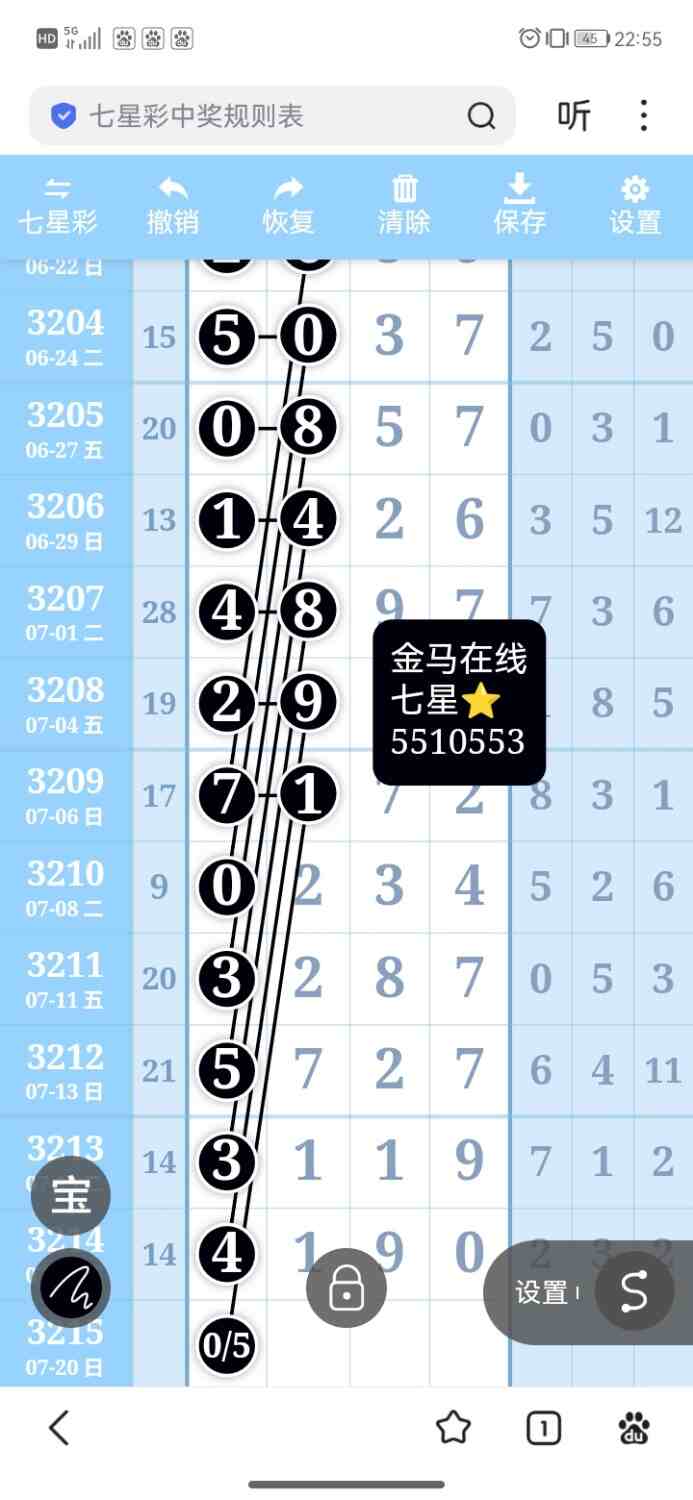Open the floating 设置 S panel
This screenshot has height=1500, width=693.
(x=634, y=1292)
